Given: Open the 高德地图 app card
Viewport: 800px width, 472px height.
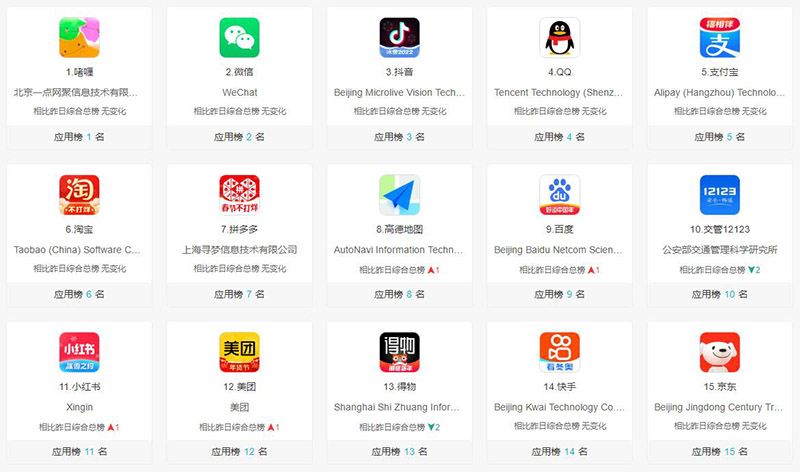Looking at the screenshot, I should [x=399, y=196].
